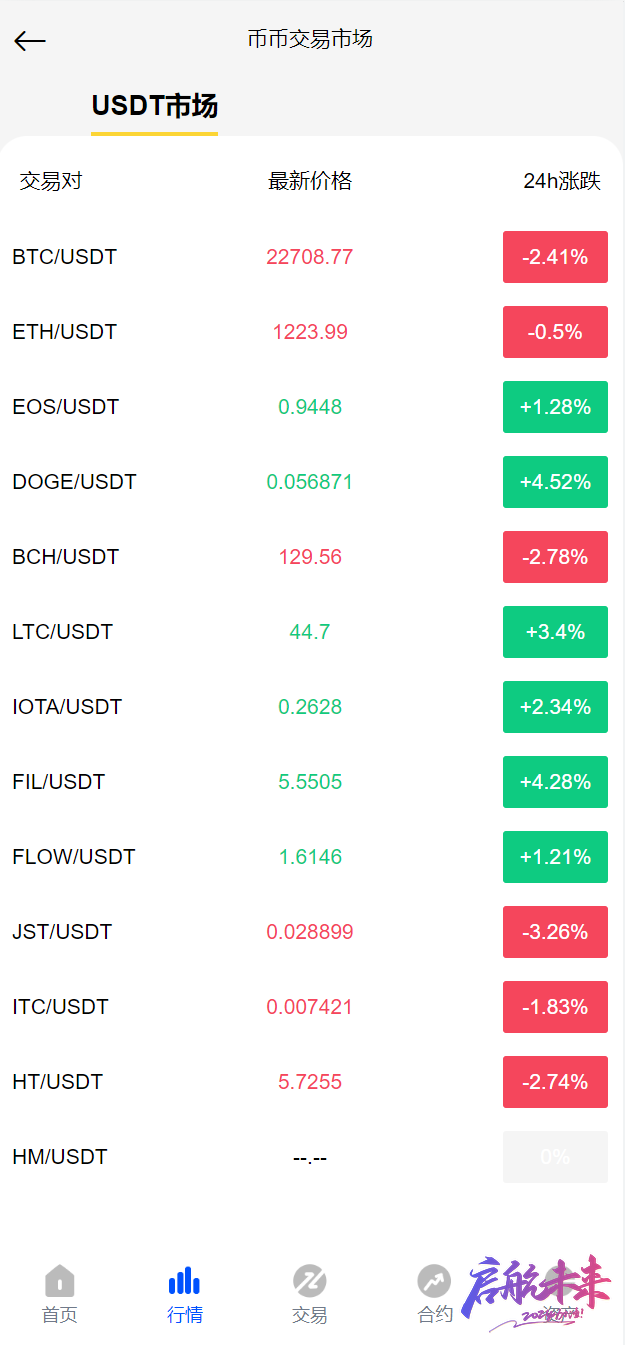Open the JST/USDT trading pair
This screenshot has height=1345, width=625.
312,932
